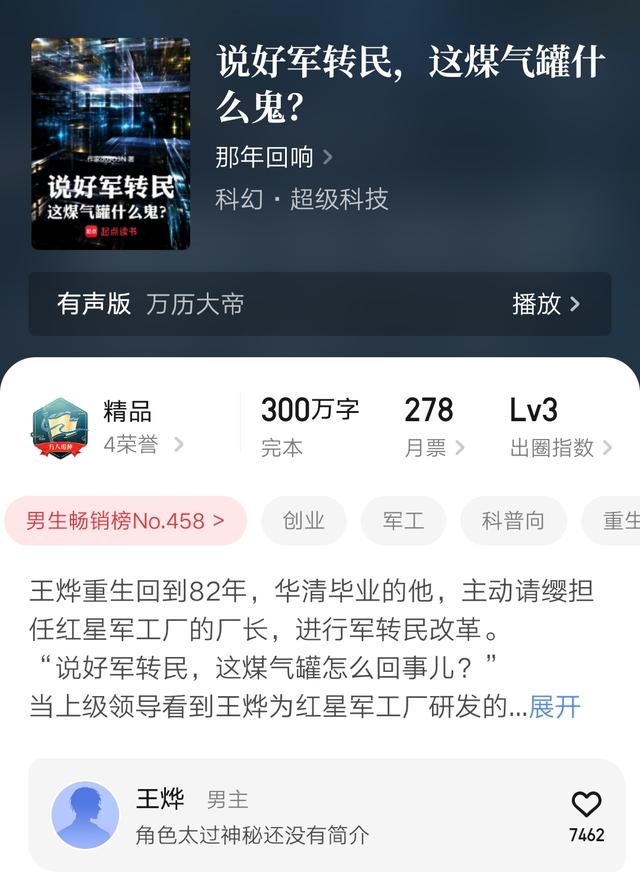Screen dimensions: 640x888
Task: Like the character 王烨
Action: [x=586, y=805]
